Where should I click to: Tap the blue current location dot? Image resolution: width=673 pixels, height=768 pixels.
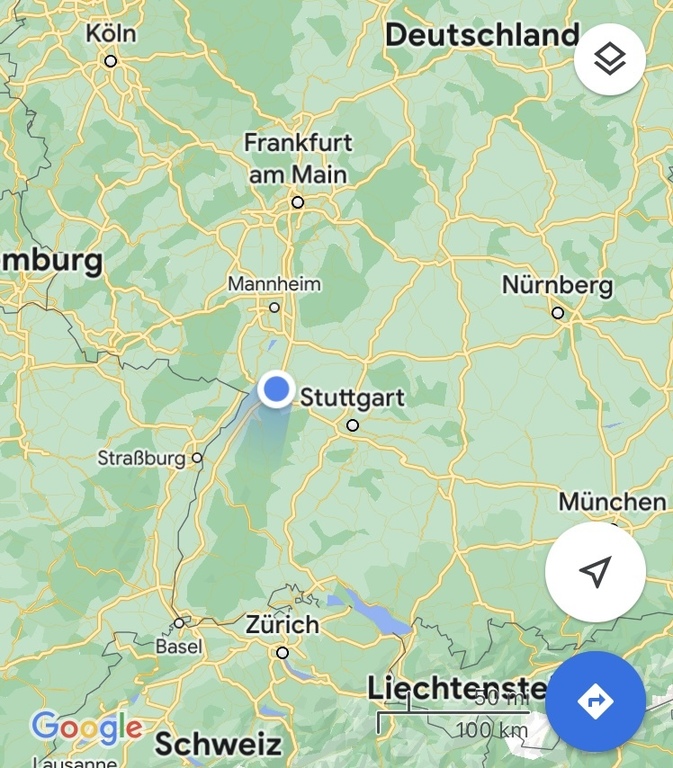pos(276,389)
